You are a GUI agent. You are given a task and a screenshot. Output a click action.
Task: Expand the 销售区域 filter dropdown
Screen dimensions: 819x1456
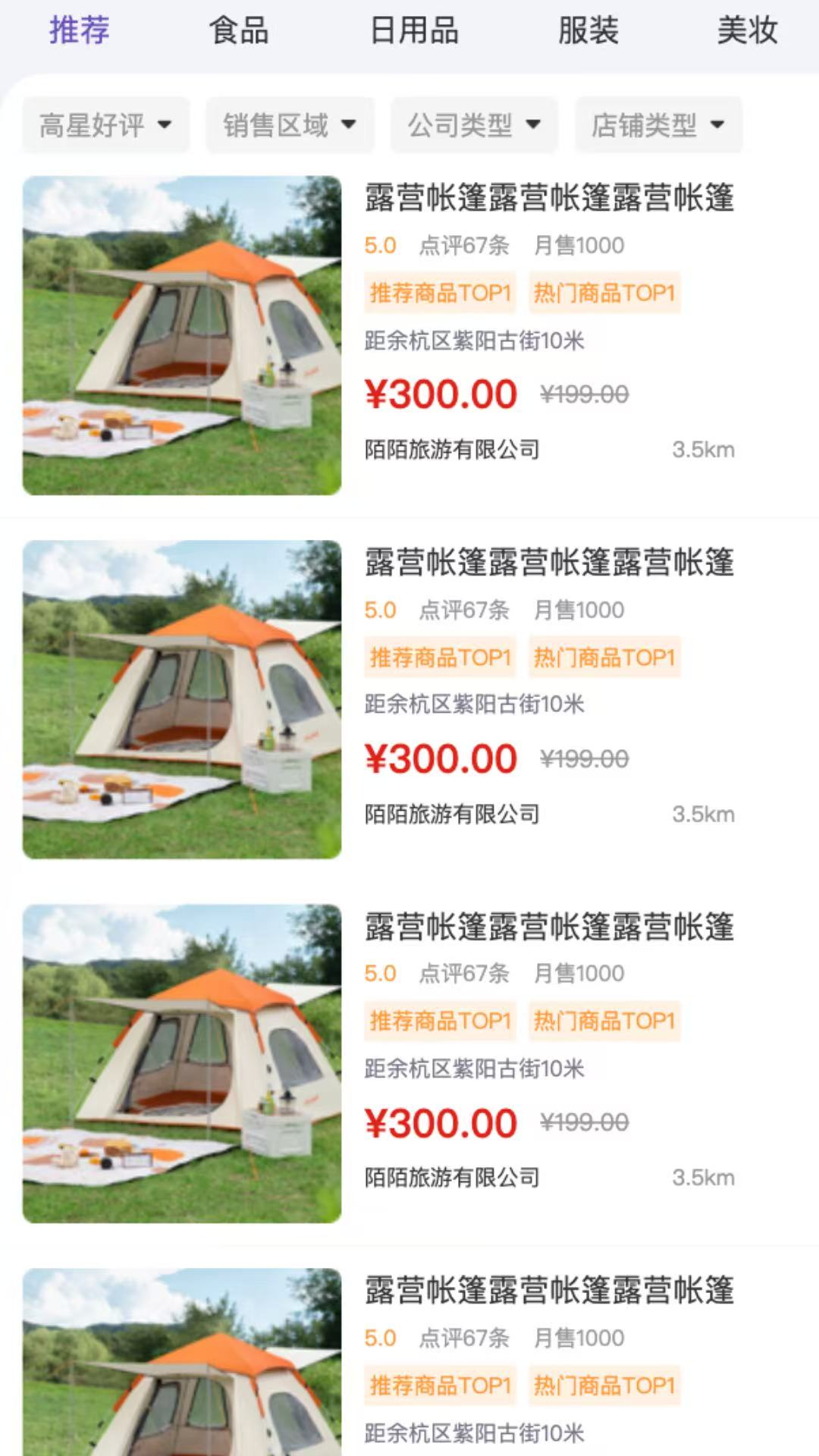point(290,125)
